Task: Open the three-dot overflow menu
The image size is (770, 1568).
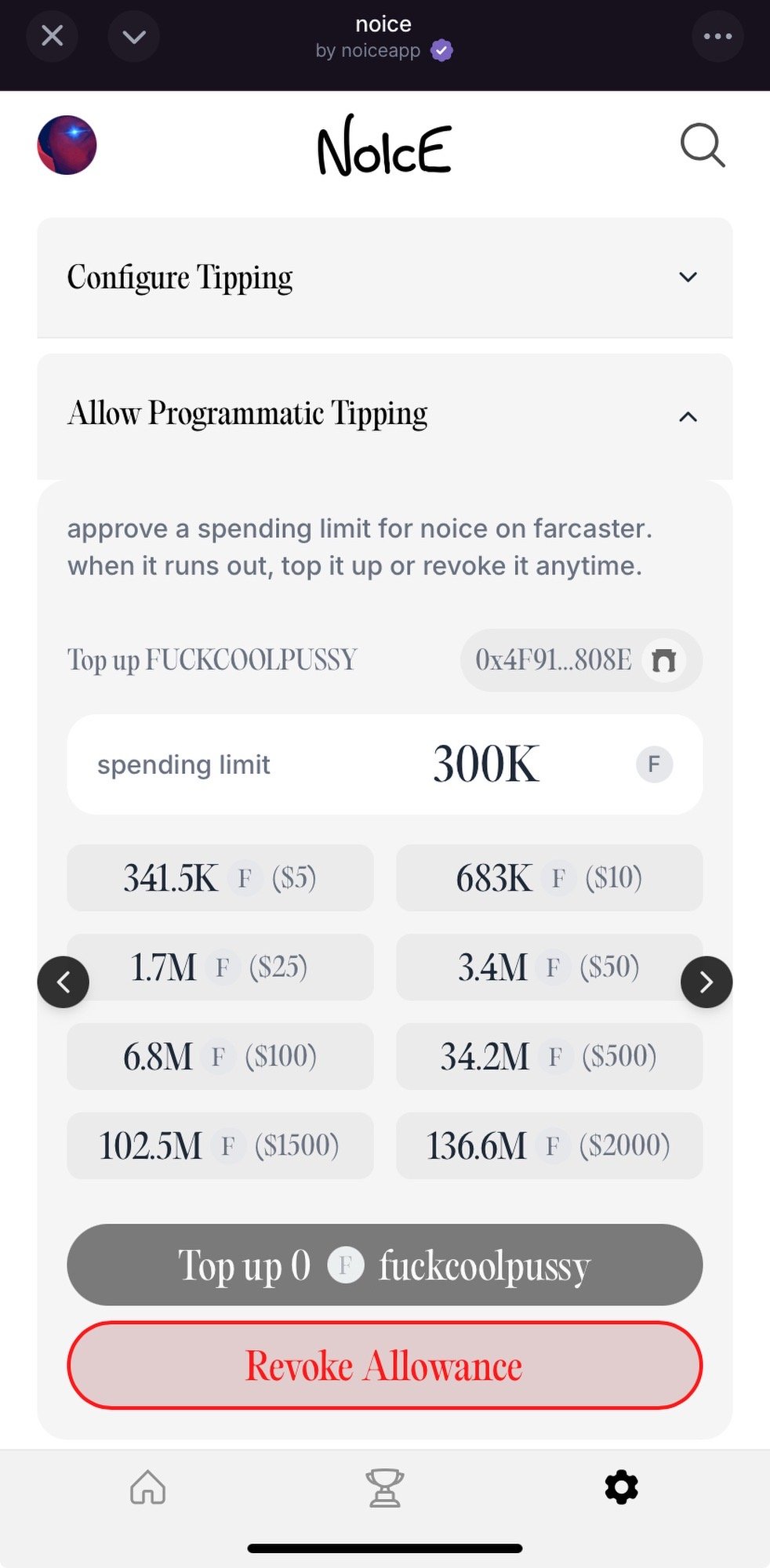Action: (717, 36)
